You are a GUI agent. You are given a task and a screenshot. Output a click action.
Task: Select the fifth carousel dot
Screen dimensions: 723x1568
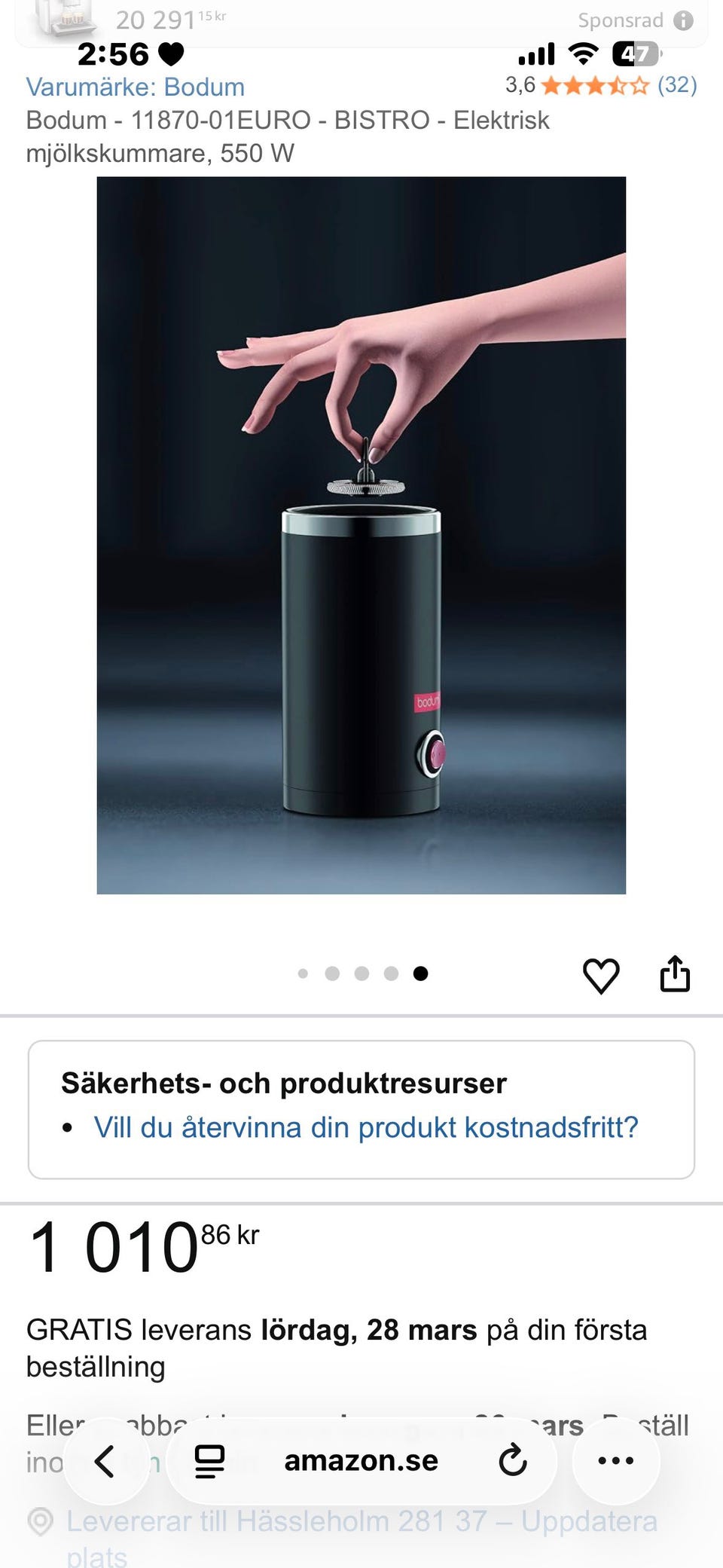pyautogui.click(x=419, y=974)
